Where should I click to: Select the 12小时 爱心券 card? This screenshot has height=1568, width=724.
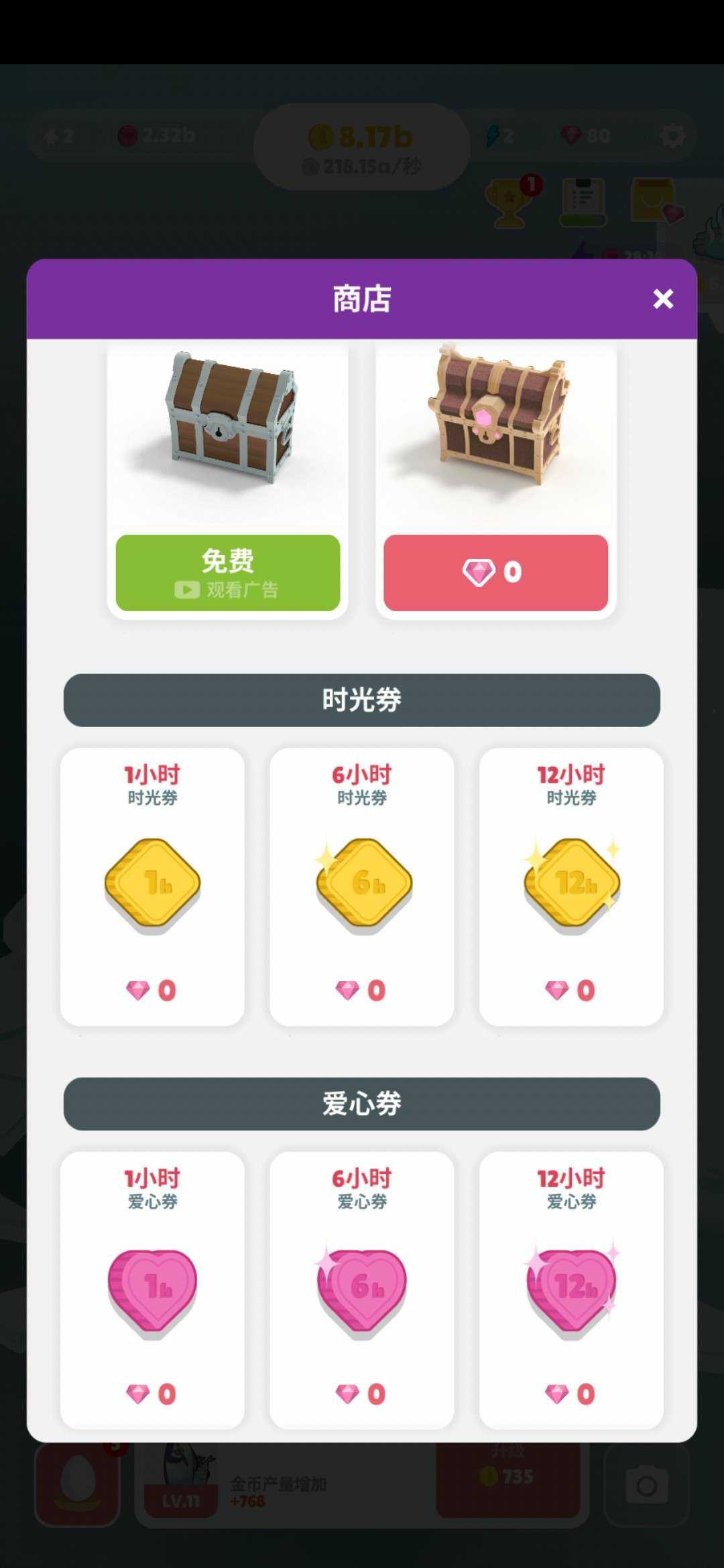point(571,1289)
